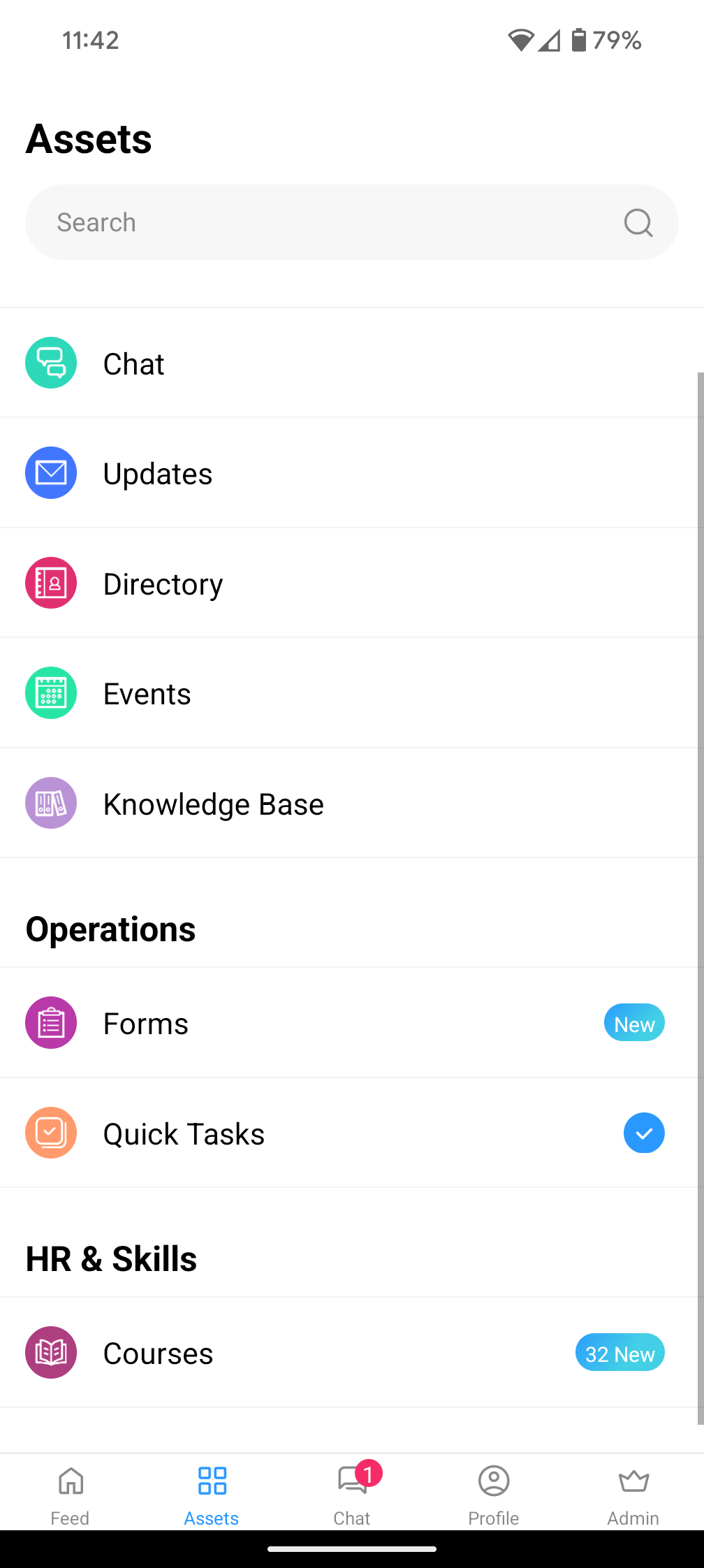Open the Quick Tasks row
The image size is (704, 1568).
(352, 1133)
